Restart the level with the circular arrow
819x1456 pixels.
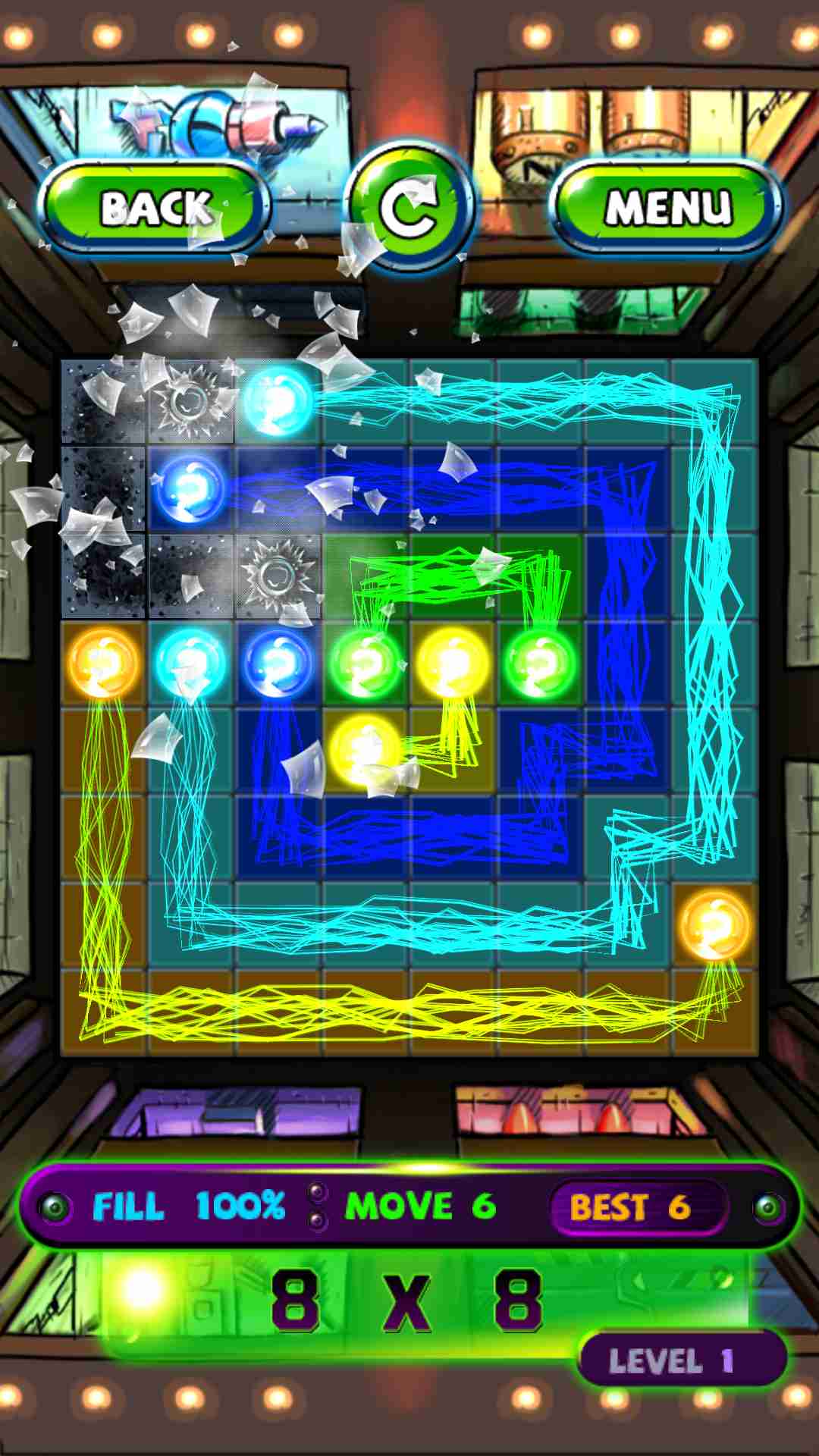(x=409, y=206)
